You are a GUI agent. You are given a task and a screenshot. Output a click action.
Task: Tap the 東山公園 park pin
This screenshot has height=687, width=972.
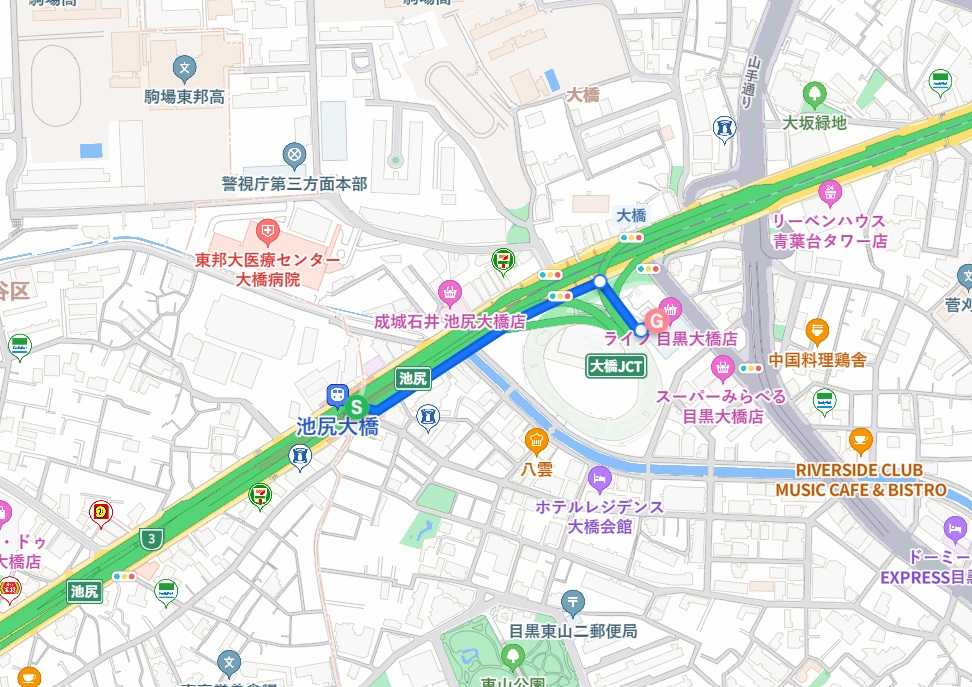pos(512,657)
